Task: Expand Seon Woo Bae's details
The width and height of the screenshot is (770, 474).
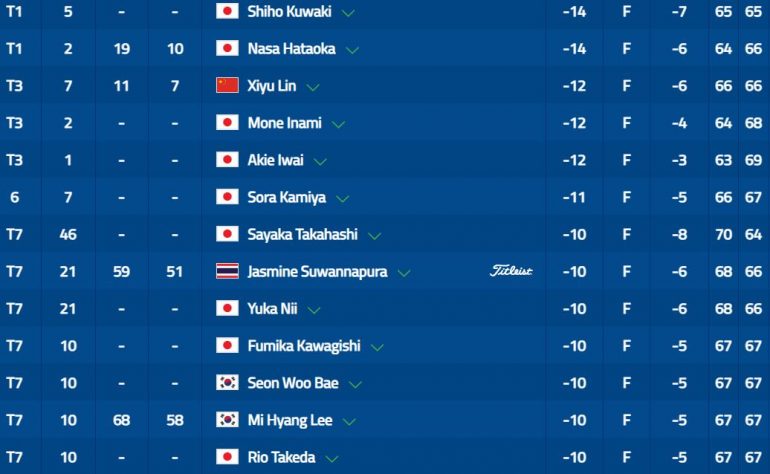Action: pos(356,383)
